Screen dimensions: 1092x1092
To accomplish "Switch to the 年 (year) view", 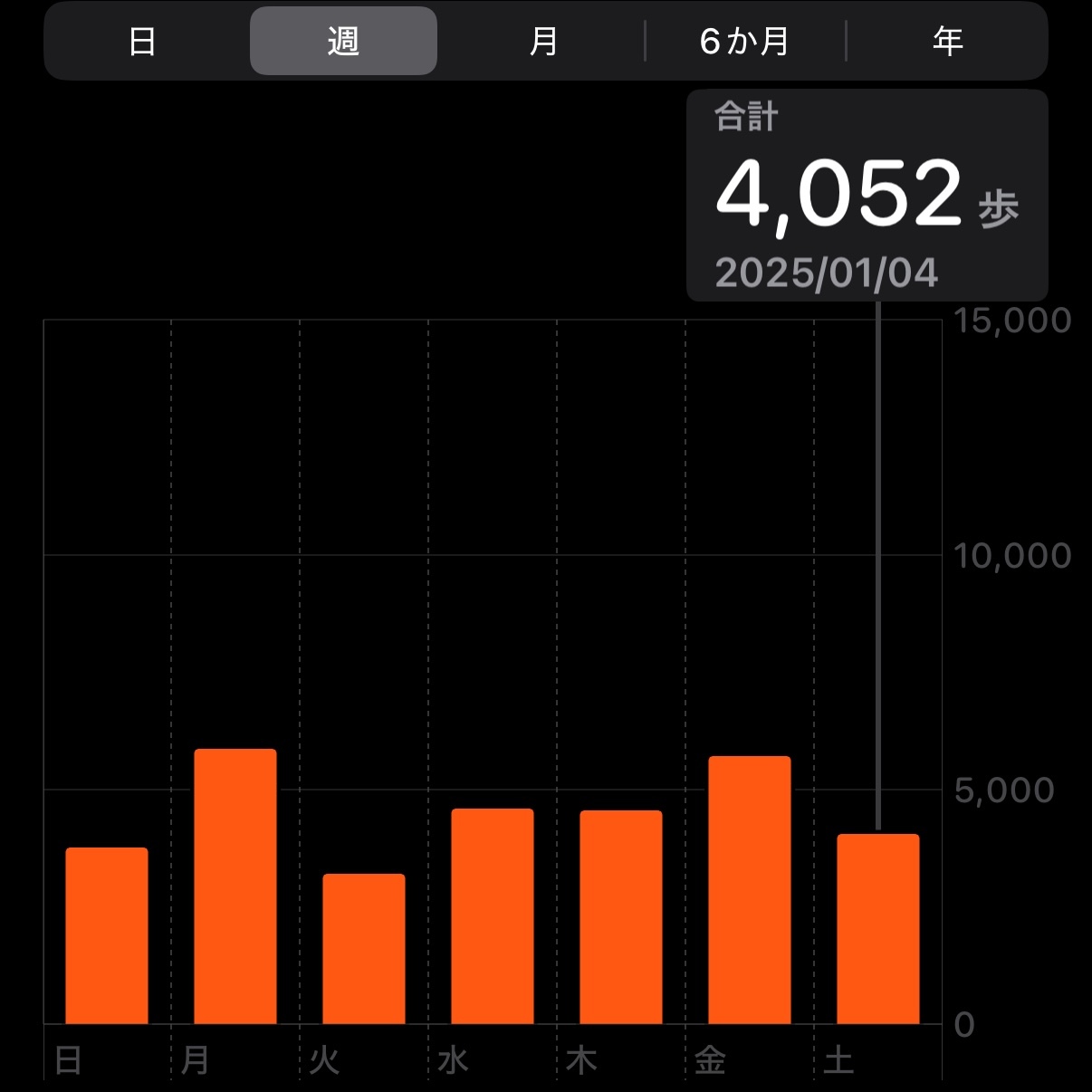I will click(947, 42).
